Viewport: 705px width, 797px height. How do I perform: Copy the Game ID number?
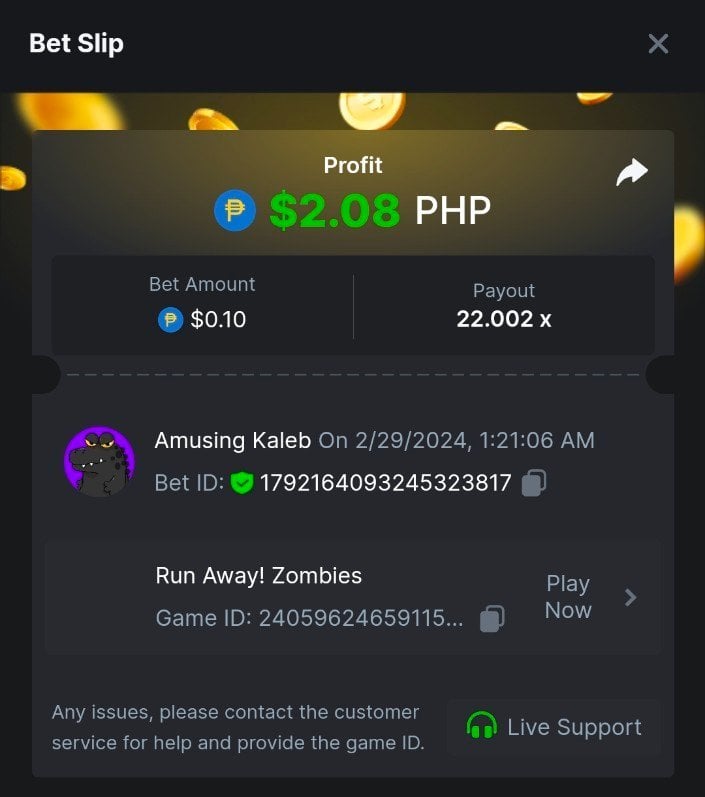[x=491, y=619]
